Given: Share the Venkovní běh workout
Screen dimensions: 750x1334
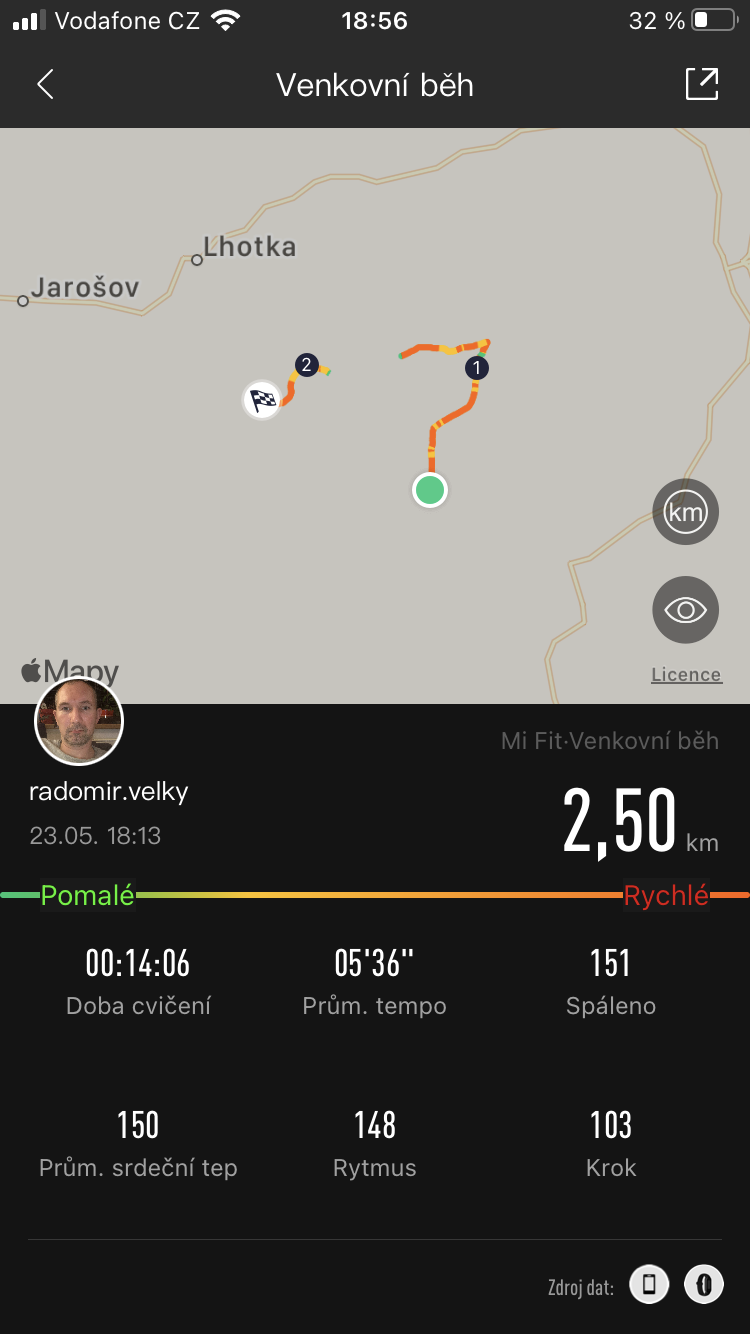Looking at the screenshot, I should point(702,84).
